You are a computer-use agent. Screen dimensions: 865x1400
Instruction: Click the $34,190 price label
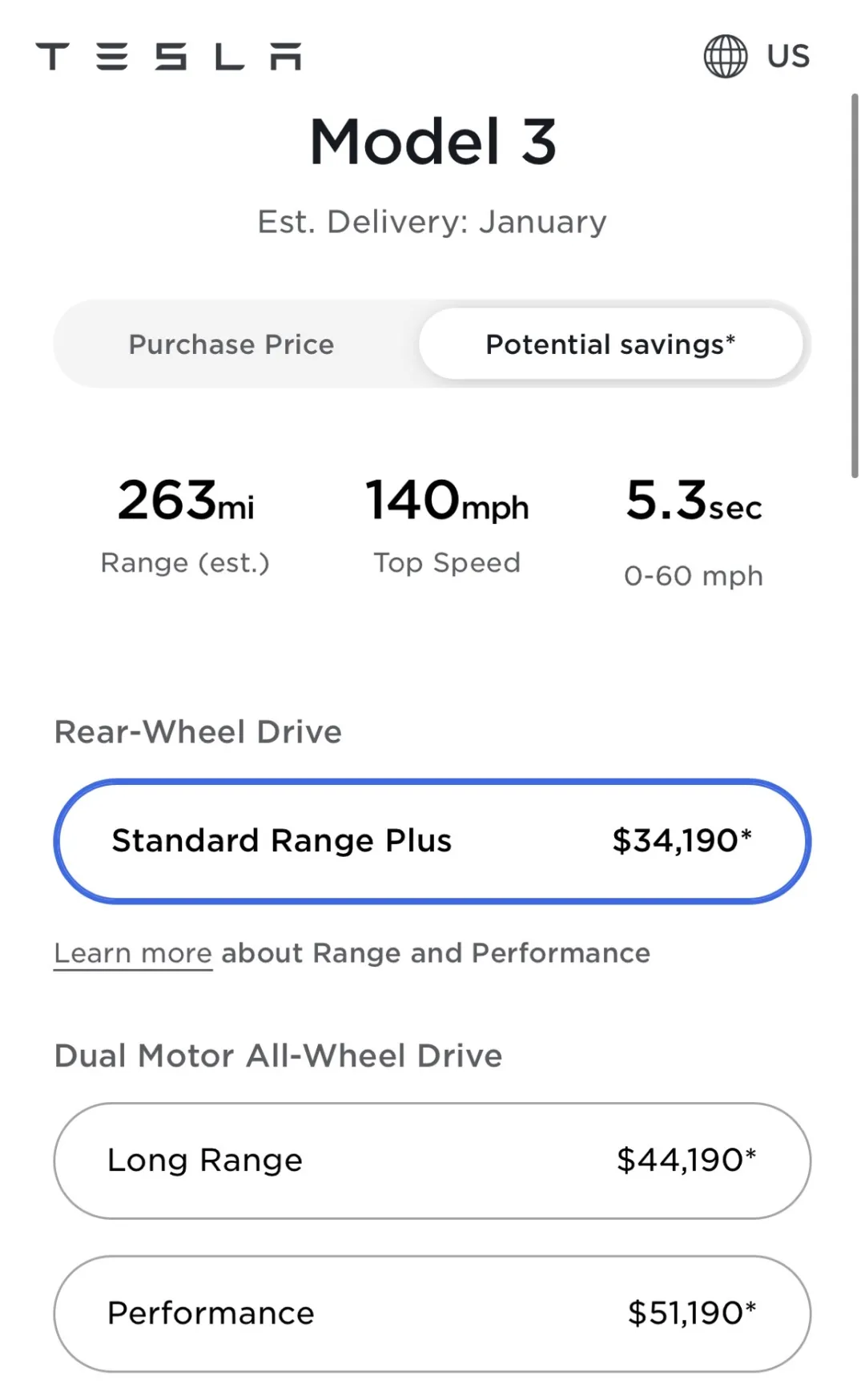681,840
